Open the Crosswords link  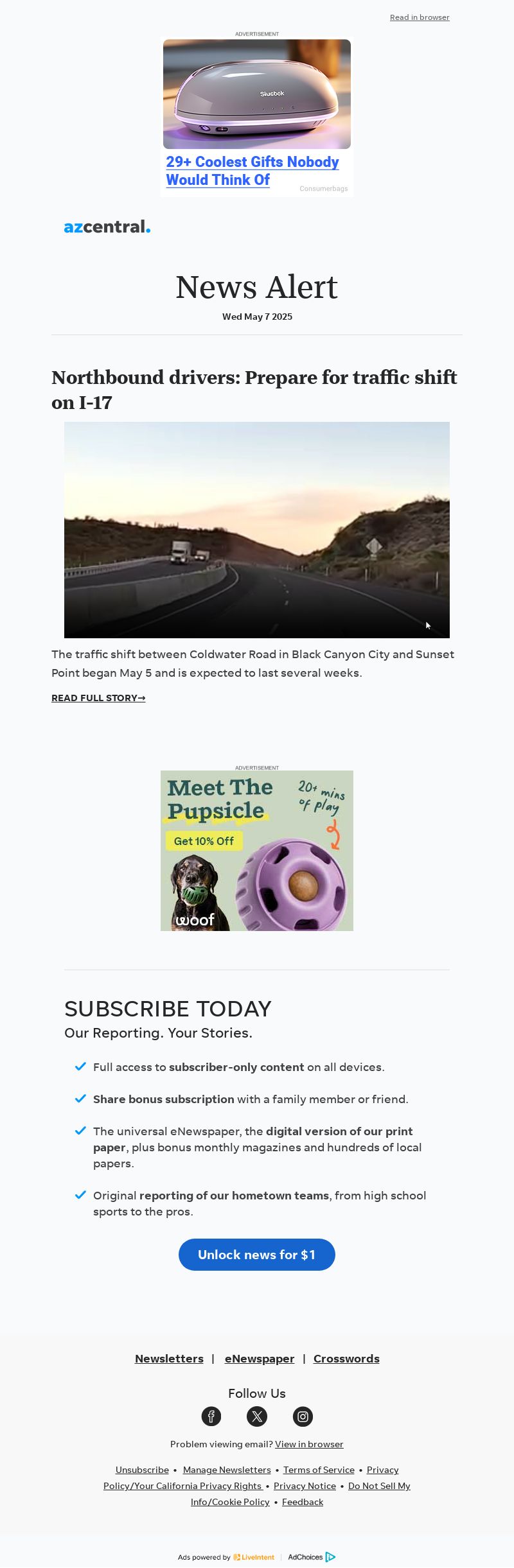[x=346, y=1359]
